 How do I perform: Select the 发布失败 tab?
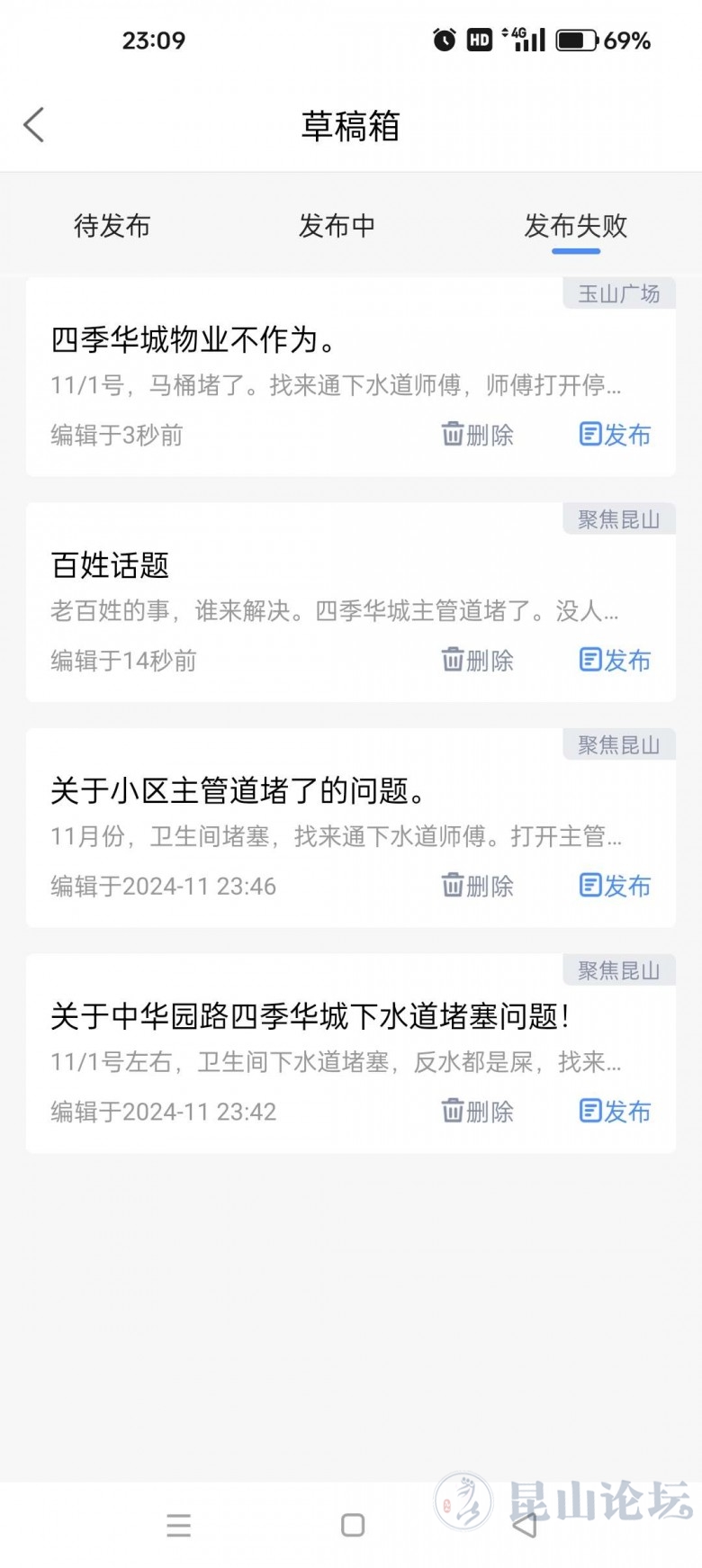coord(575,226)
